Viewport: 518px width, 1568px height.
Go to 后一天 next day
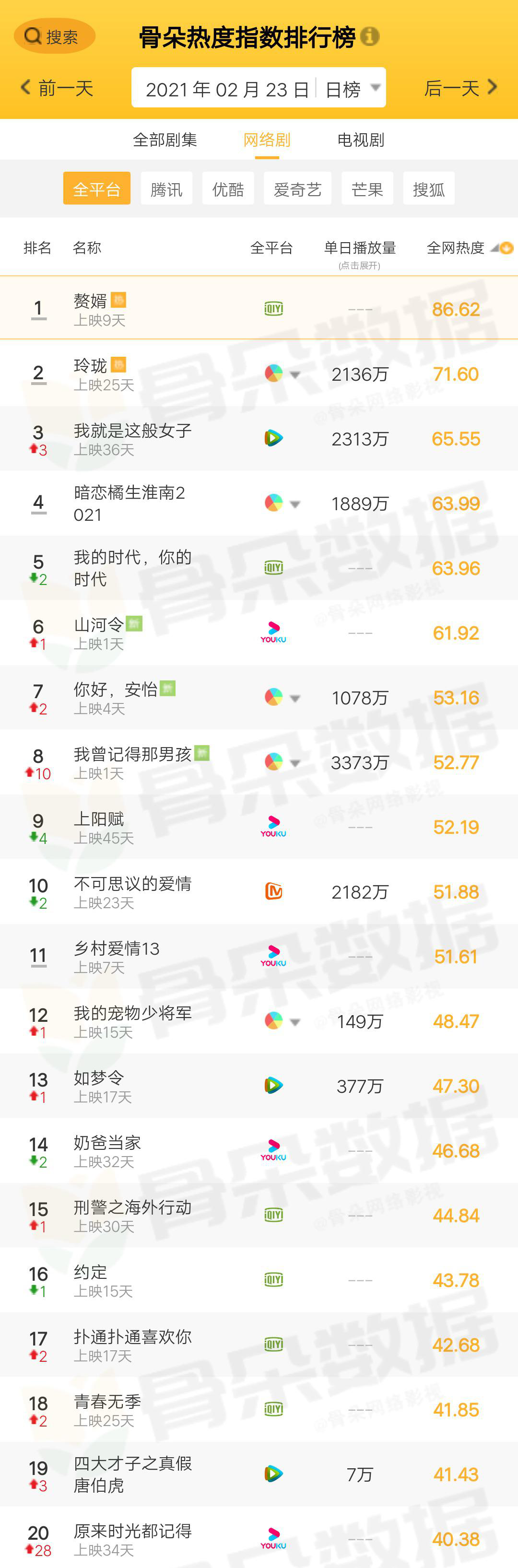click(460, 88)
